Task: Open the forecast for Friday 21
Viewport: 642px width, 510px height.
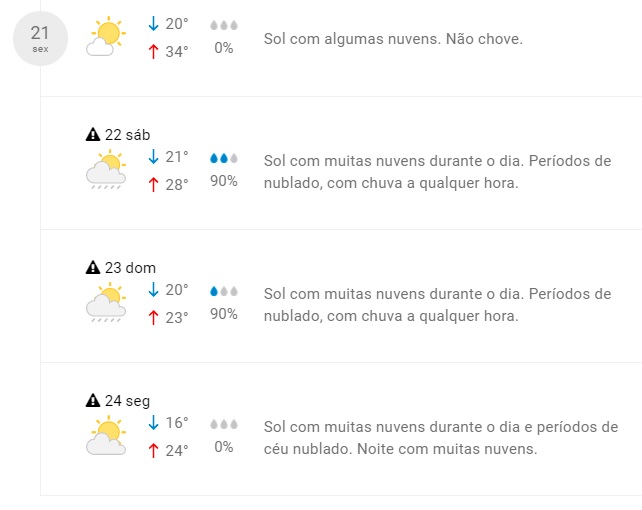Action: pos(40,39)
